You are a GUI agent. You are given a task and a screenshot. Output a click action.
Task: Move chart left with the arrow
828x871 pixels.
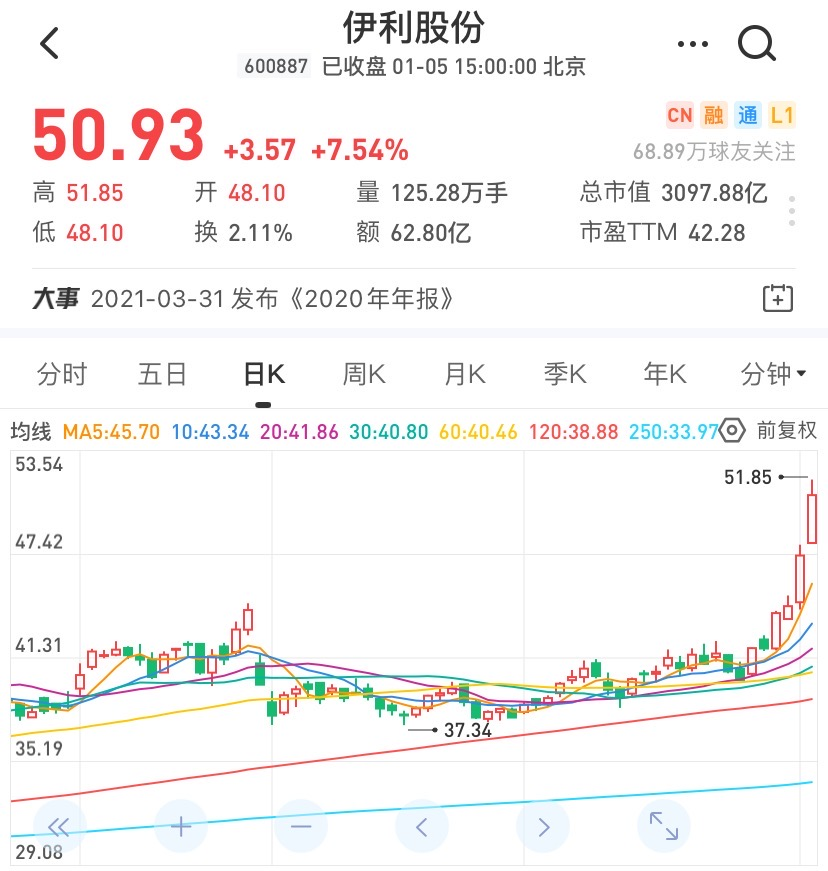tap(422, 826)
